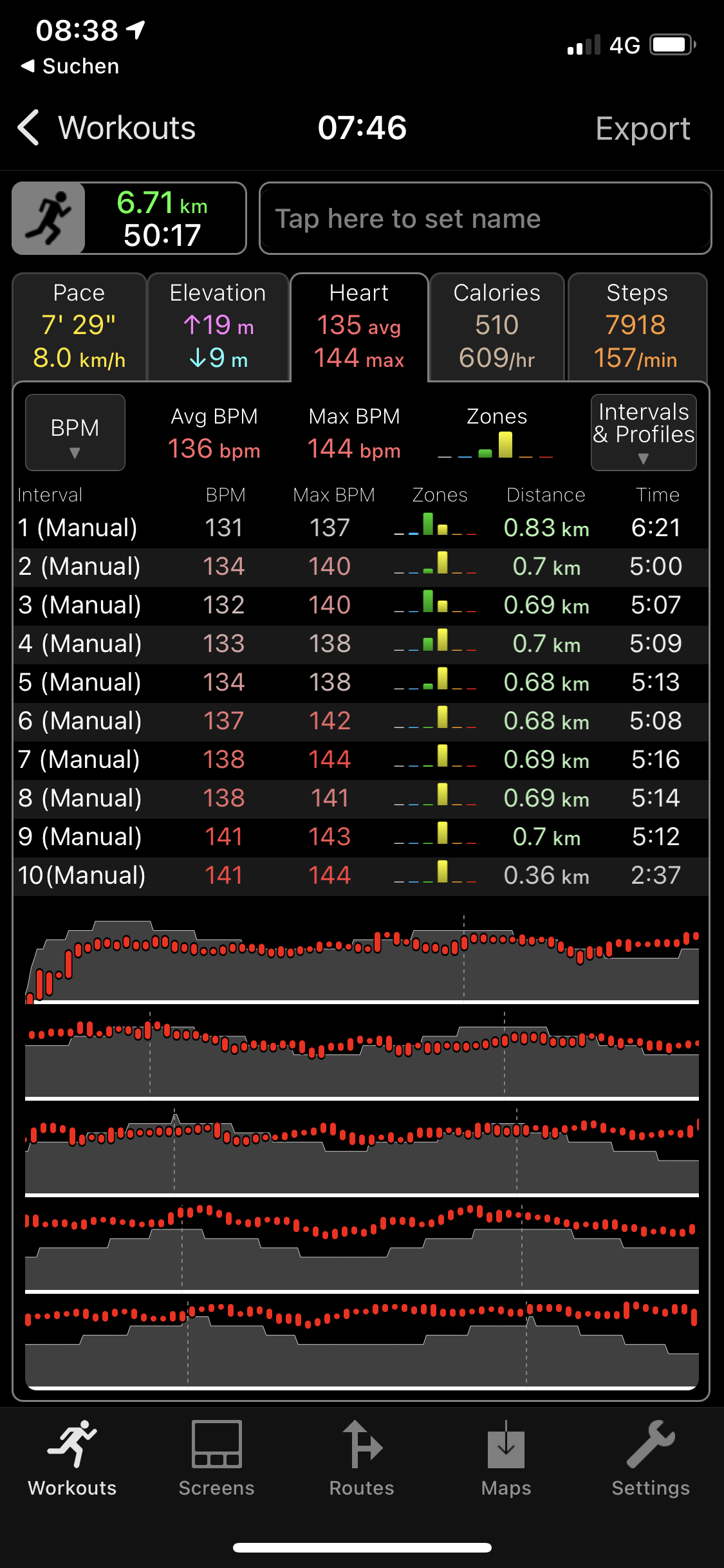
Task: Open the Intervals & Profiles dropdown
Action: pyautogui.click(x=643, y=433)
